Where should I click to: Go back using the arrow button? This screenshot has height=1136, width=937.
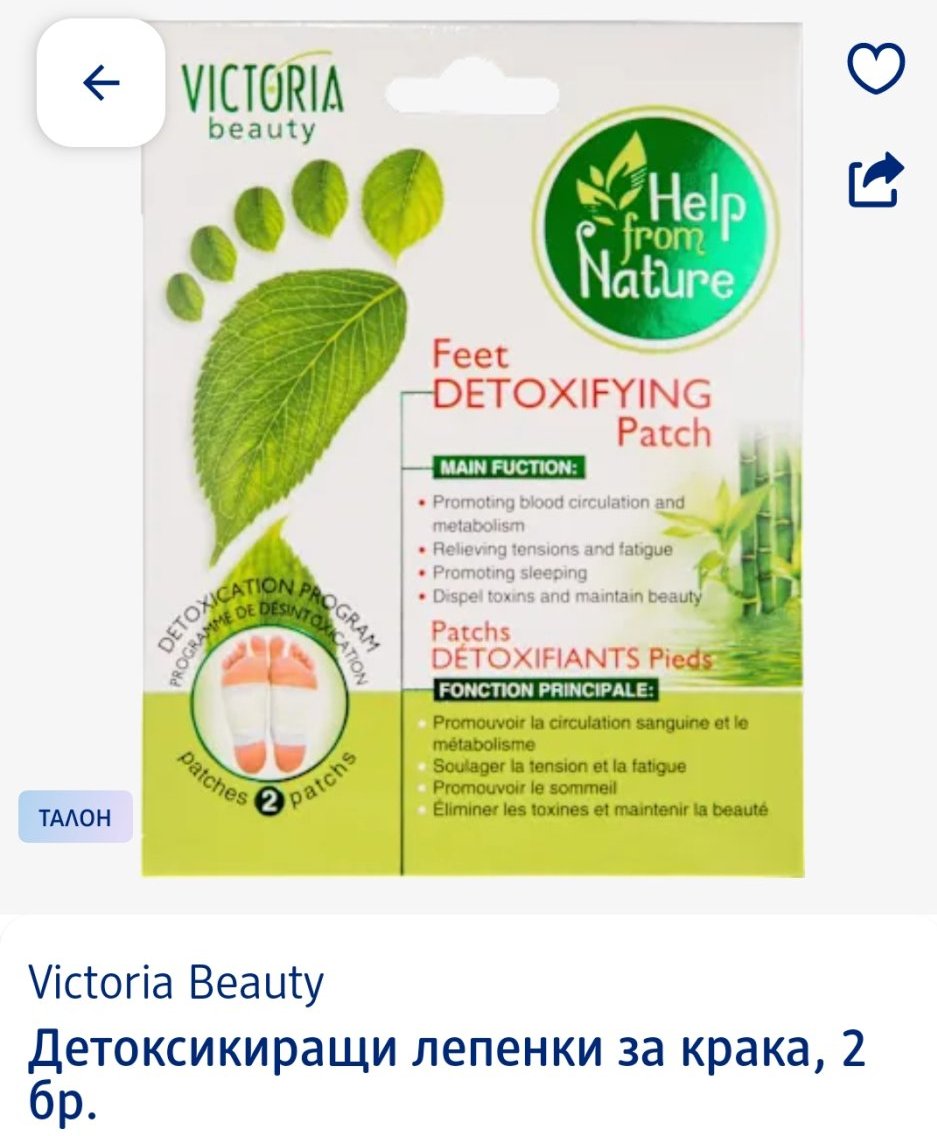[101, 83]
